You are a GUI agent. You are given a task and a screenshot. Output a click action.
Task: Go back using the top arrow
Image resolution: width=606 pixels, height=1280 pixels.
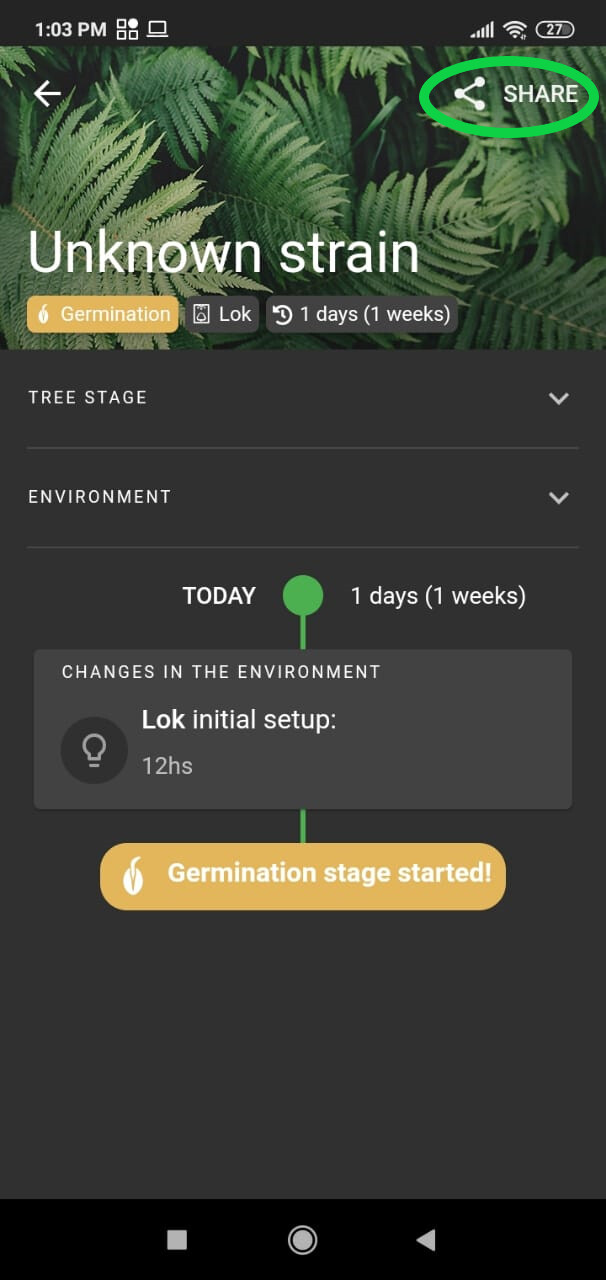(47, 94)
